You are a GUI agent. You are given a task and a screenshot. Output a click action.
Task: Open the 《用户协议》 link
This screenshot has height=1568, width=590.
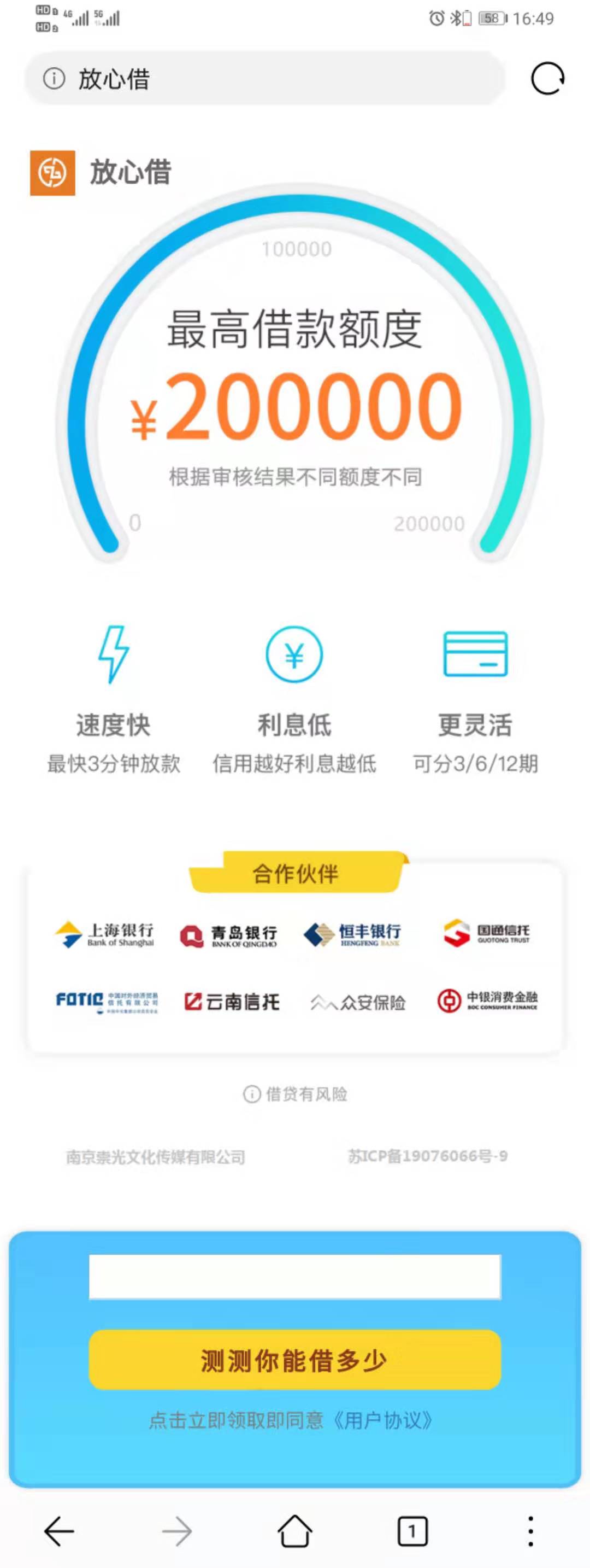pyautogui.click(x=382, y=1421)
